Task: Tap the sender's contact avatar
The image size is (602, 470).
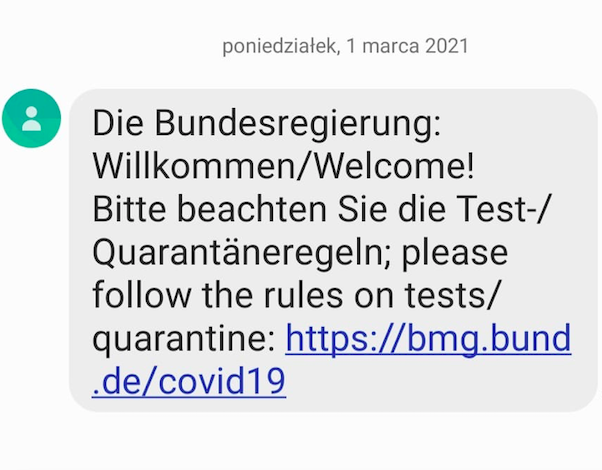Action: pos(32,117)
